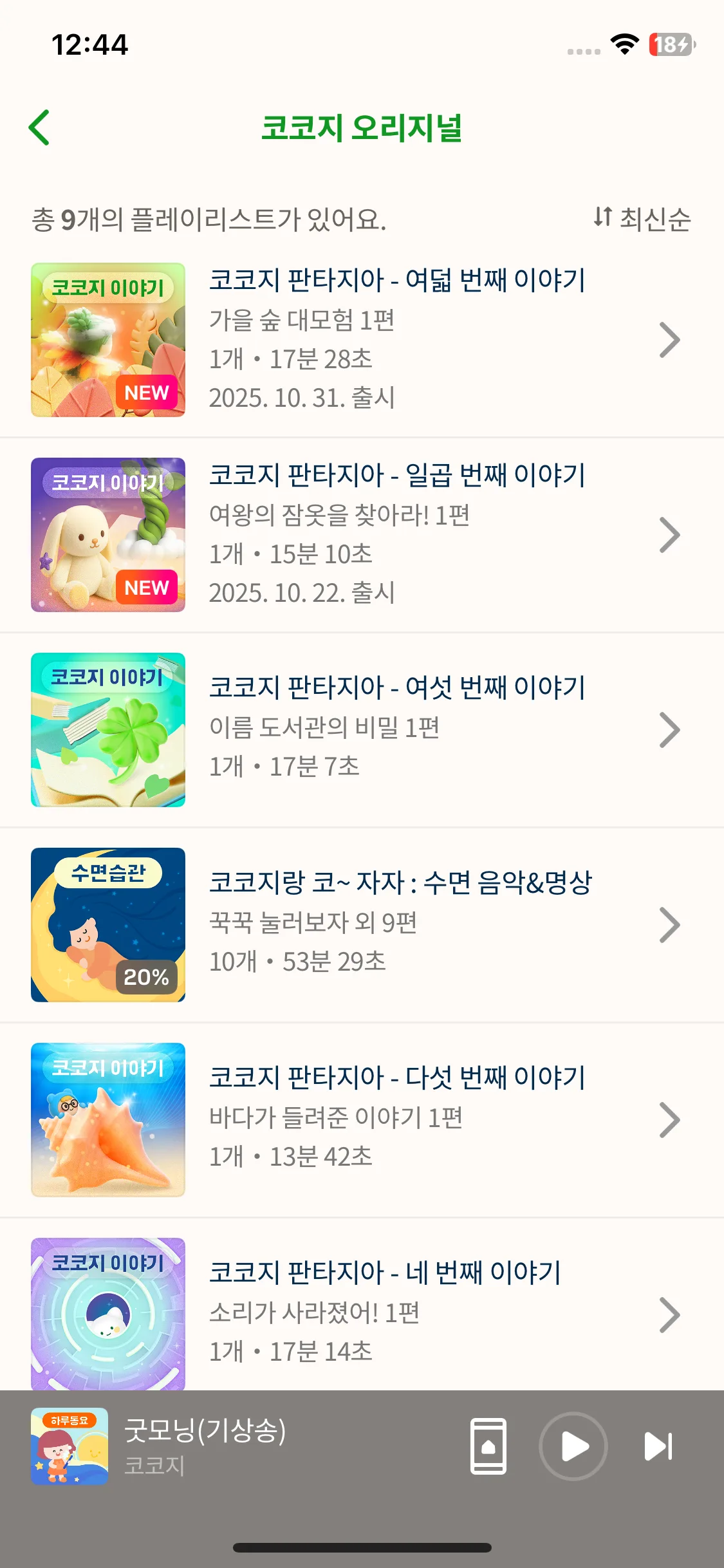Tap the play button in the mini player
The width and height of the screenshot is (724, 1568).
click(572, 1445)
